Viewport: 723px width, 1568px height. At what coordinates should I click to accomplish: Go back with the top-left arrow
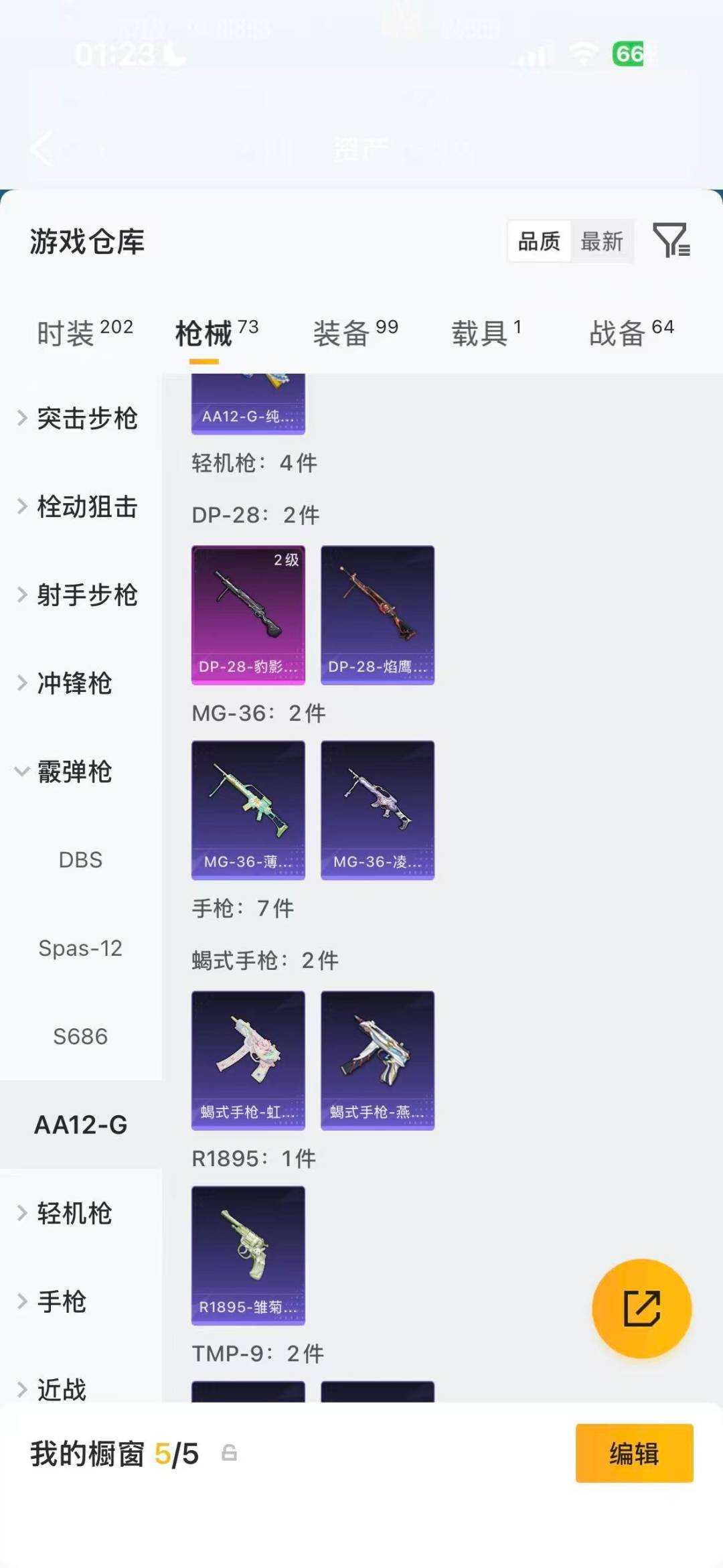[x=42, y=149]
